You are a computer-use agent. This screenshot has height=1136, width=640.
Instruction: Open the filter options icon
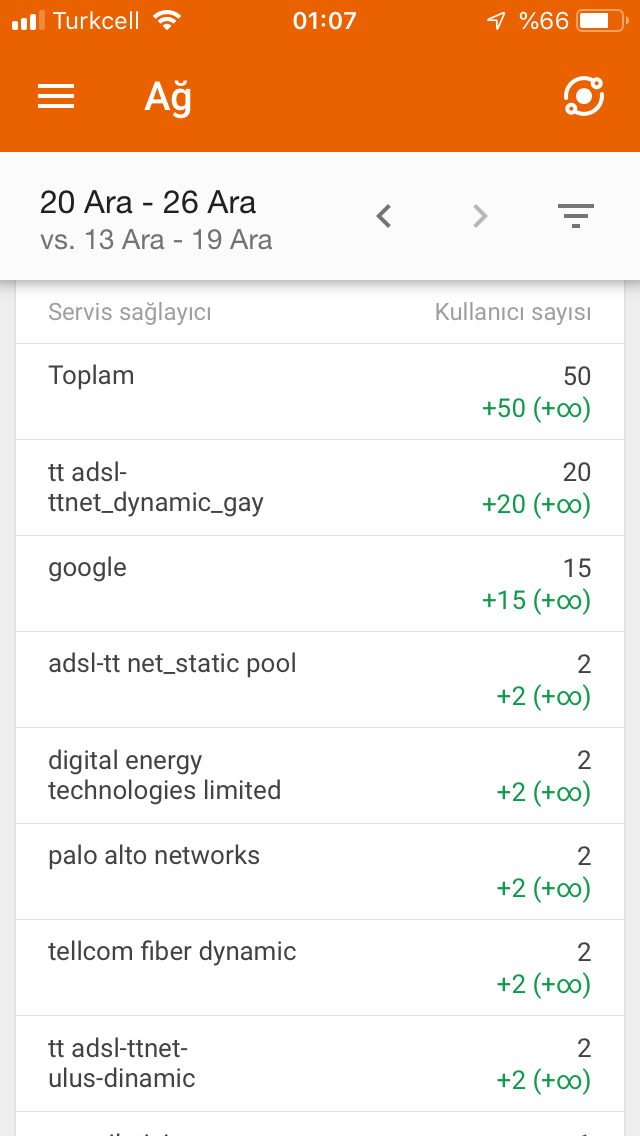click(575, 216)
